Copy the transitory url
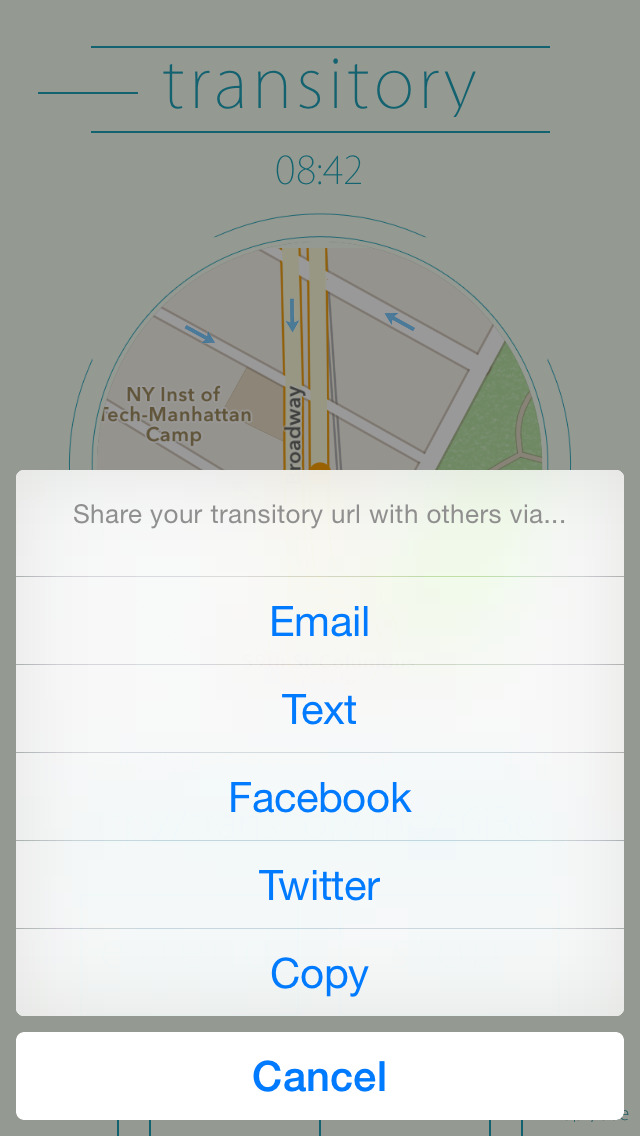Image resolution: width=640 pixels, height=1136 pixels. pos(320,973)
